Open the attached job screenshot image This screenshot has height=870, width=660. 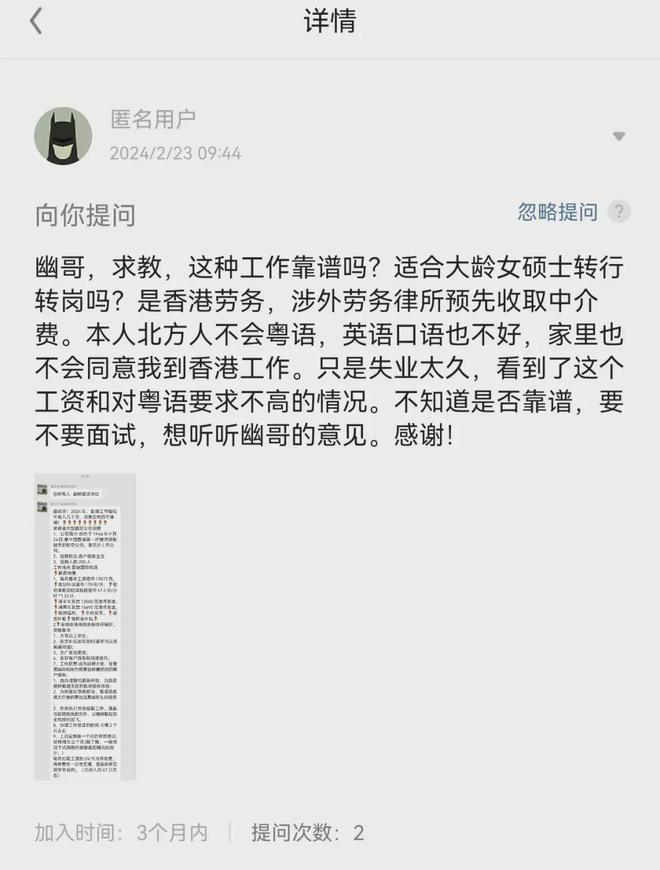(85, 626)
